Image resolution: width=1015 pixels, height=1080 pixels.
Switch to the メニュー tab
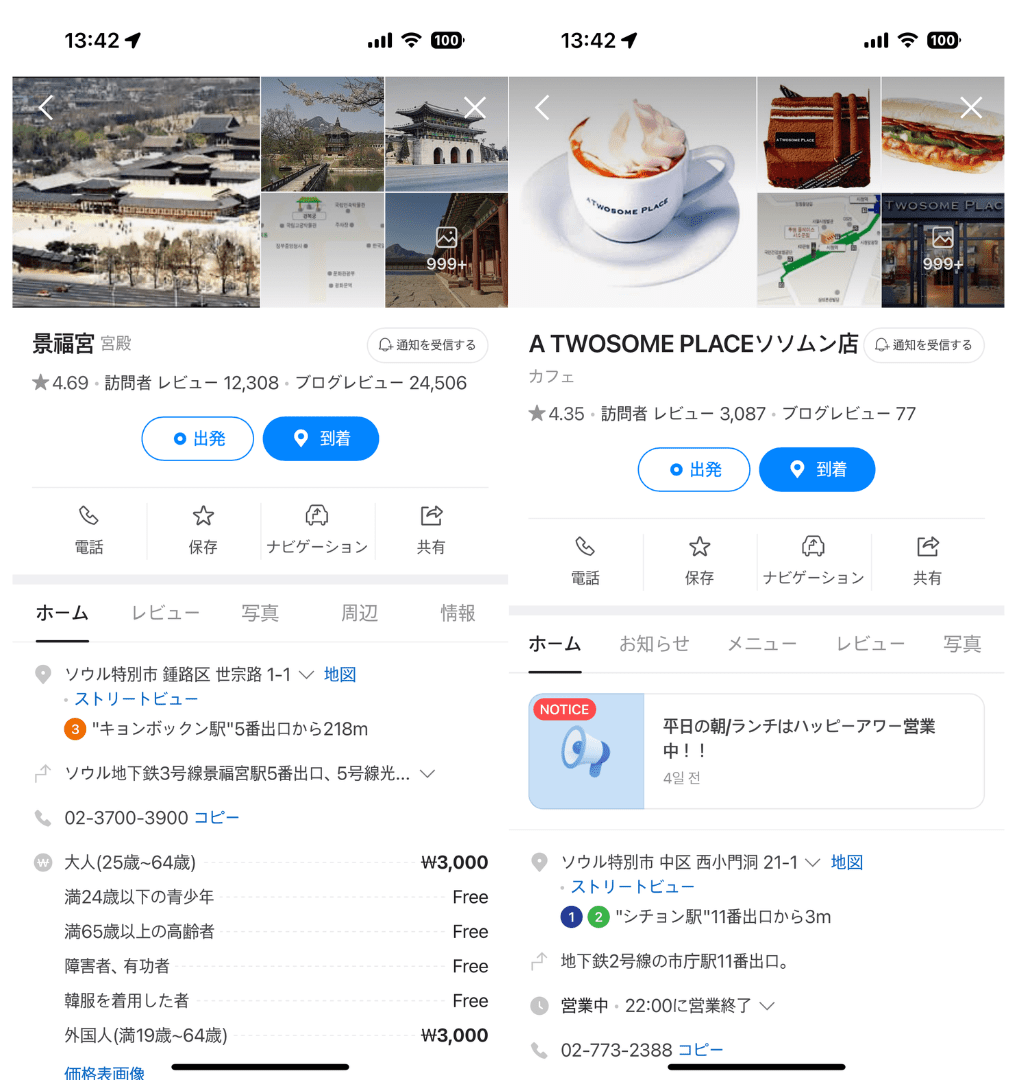click(762, 644)
